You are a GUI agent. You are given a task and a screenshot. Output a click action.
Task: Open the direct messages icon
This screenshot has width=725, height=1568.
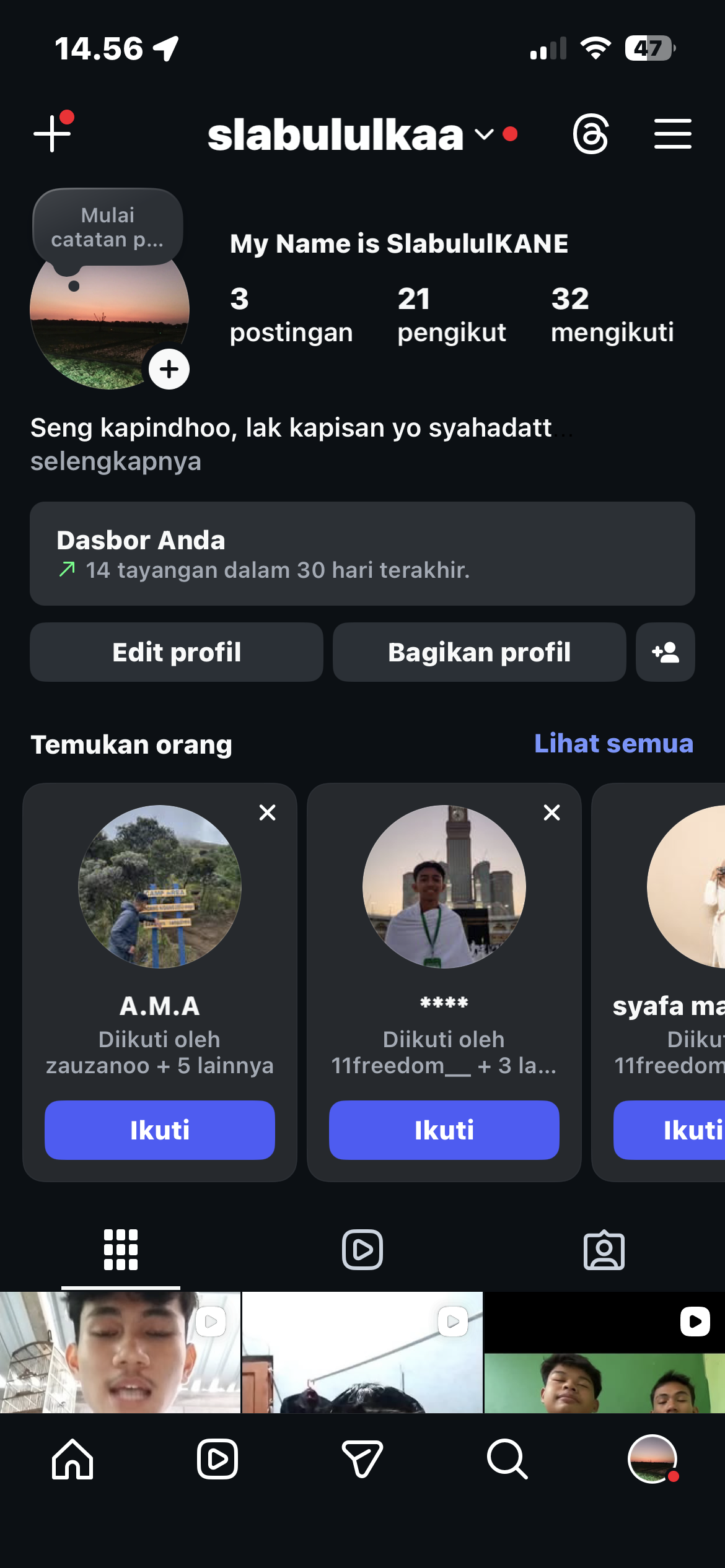click(x=362, y=1459)
